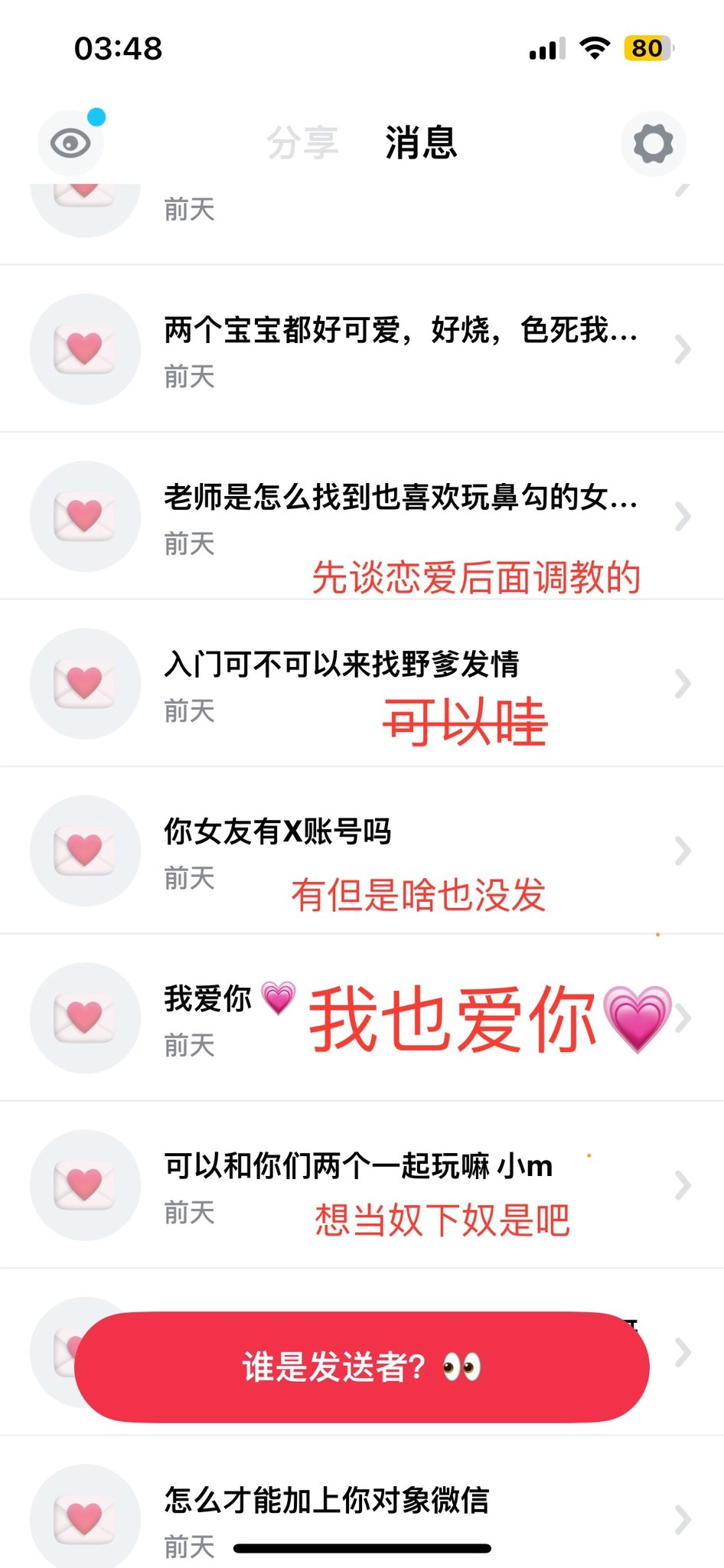Tap the 谁是发送者? button

[x=362, y=1367]
